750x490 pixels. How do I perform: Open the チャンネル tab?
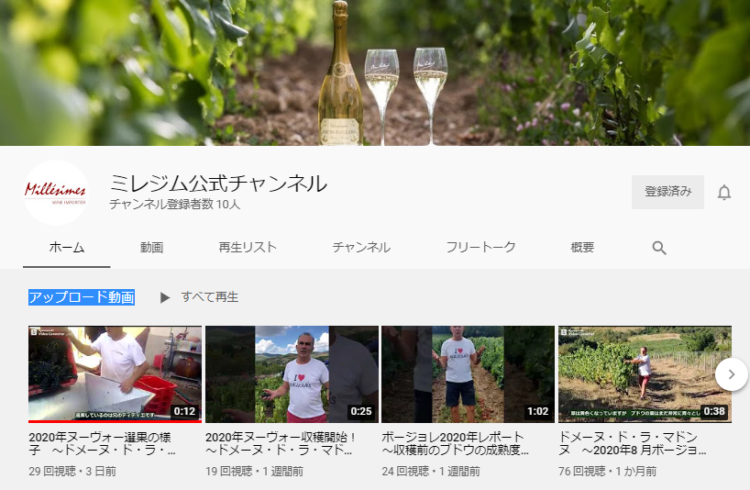coord(361,247)
